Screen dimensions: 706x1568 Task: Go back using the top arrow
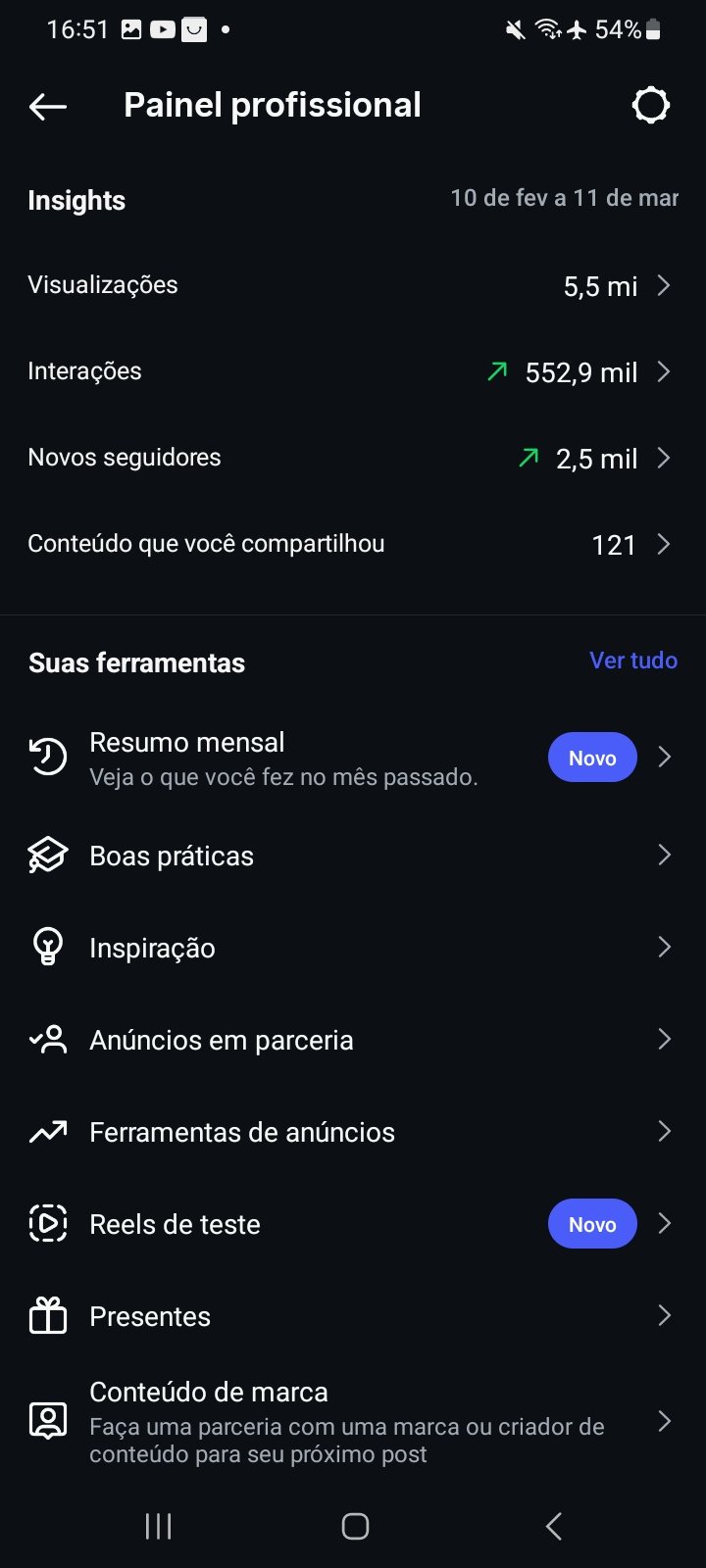tap(48, 106)
